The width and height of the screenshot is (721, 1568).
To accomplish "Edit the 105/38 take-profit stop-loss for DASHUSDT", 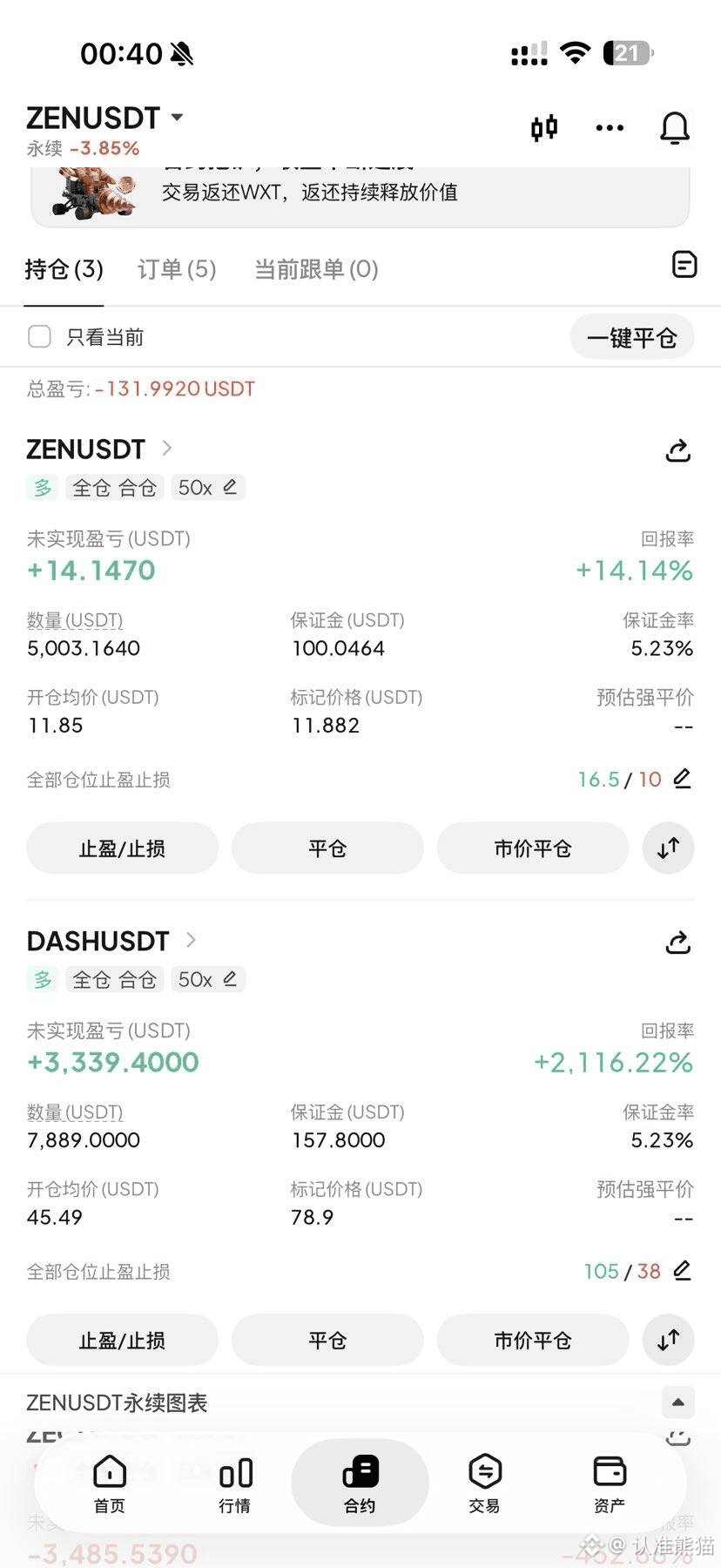I will [683, 1271].
